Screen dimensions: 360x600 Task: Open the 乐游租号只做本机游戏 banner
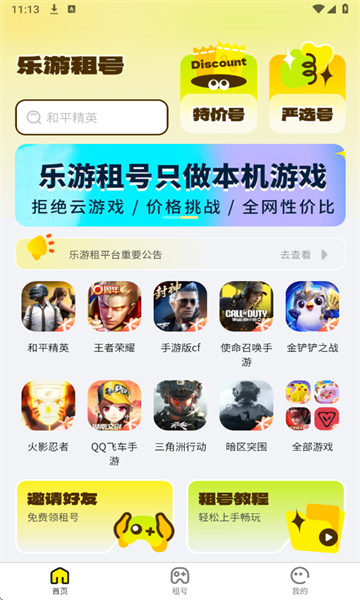coord(180,185)
